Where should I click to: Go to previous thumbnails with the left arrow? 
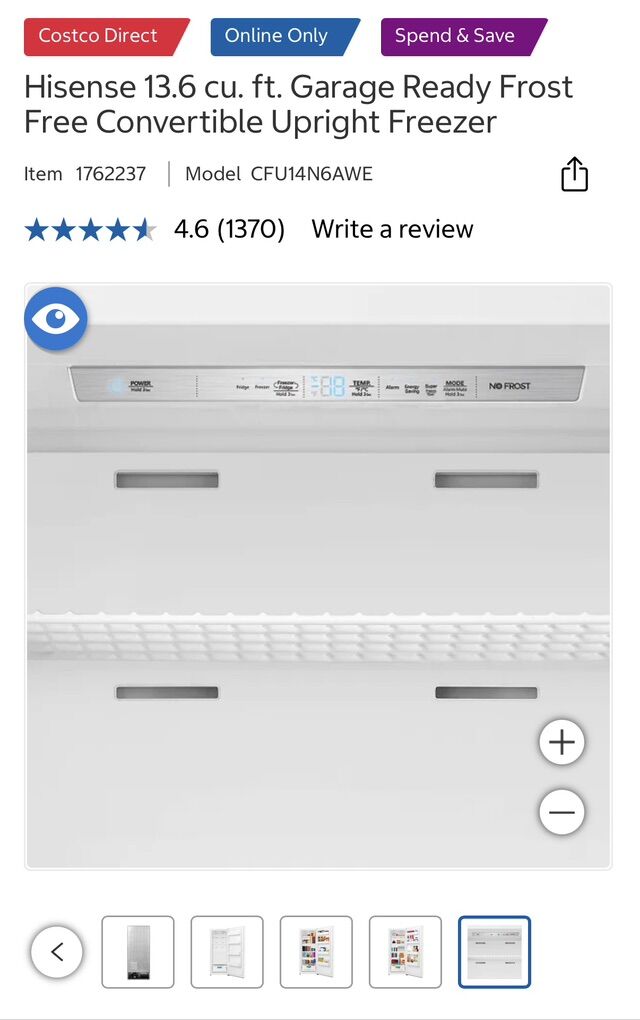[x=56, y=952]
